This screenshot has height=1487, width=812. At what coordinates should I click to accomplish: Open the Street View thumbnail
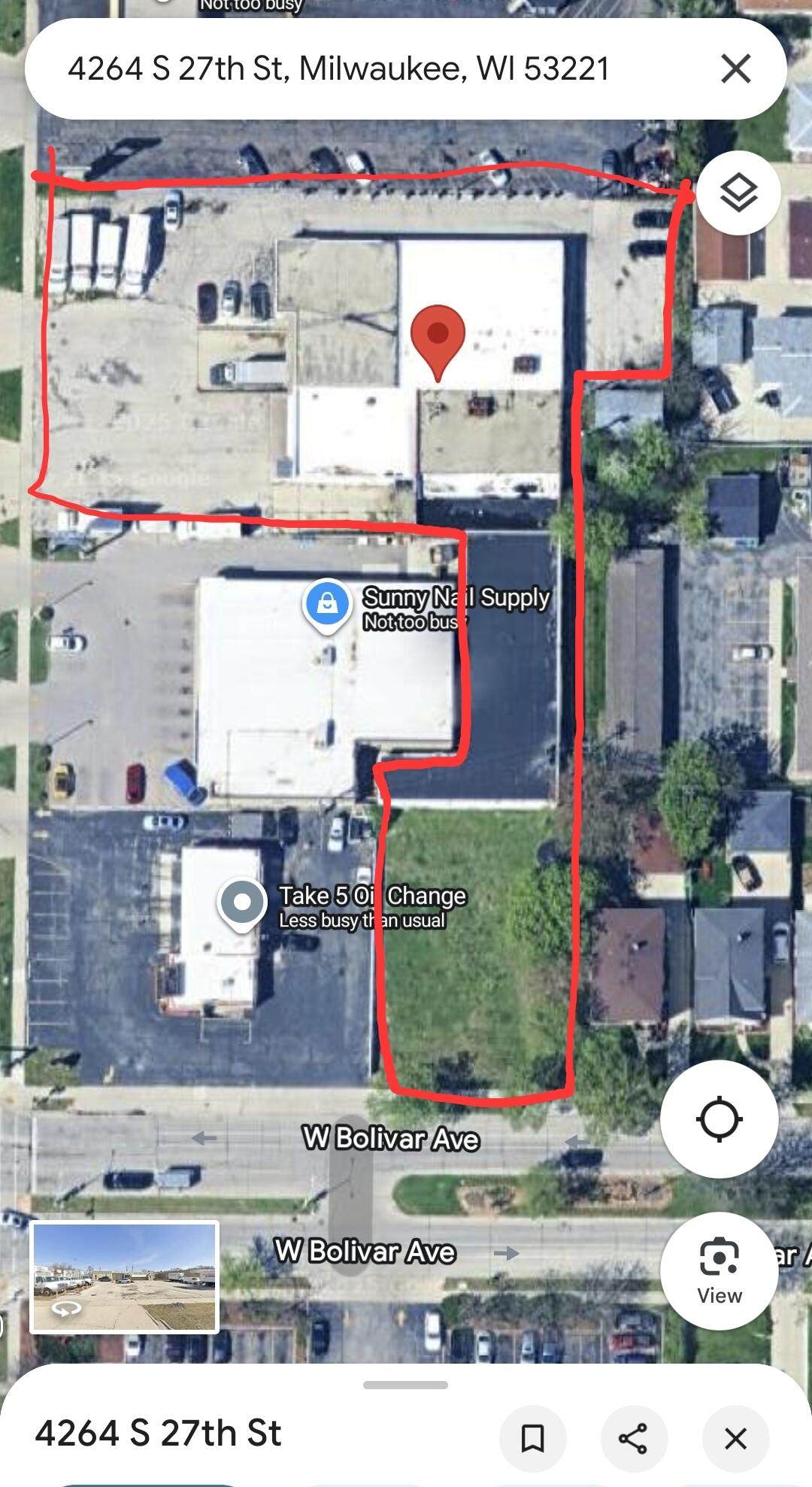(x=125, y=1276)
